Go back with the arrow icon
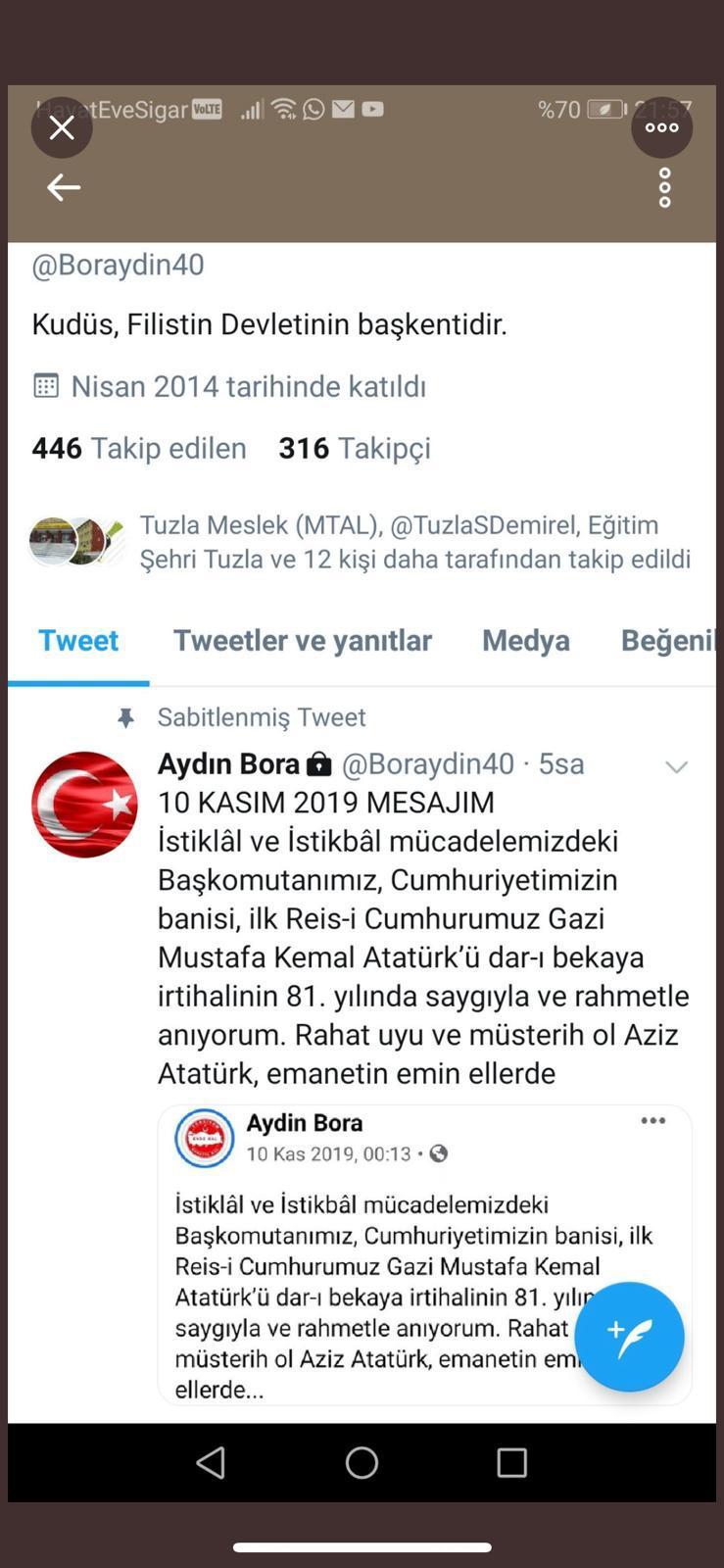724x1568 pixels. (64, 187)
